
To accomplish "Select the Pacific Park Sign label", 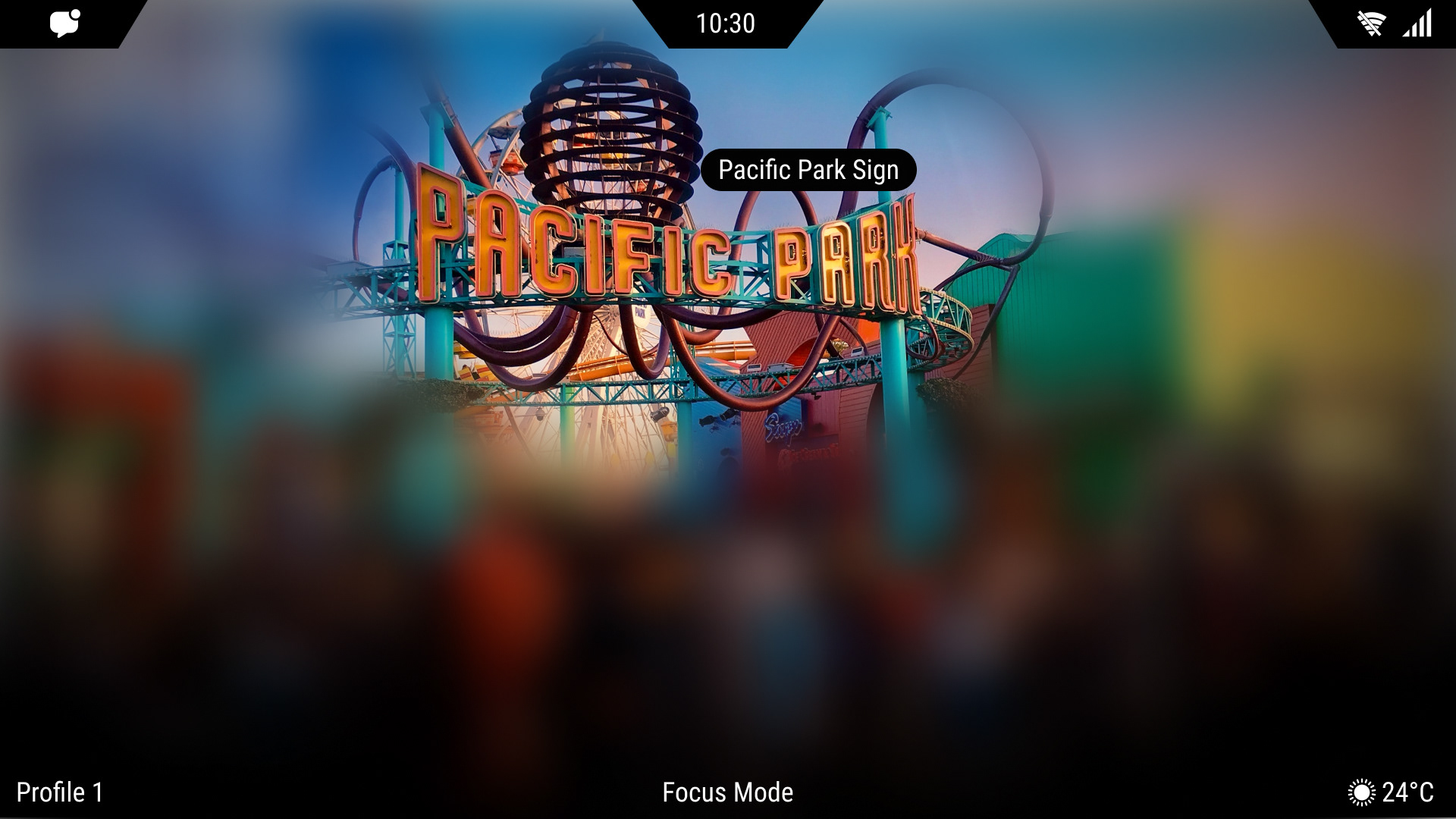I will point(808,170).
